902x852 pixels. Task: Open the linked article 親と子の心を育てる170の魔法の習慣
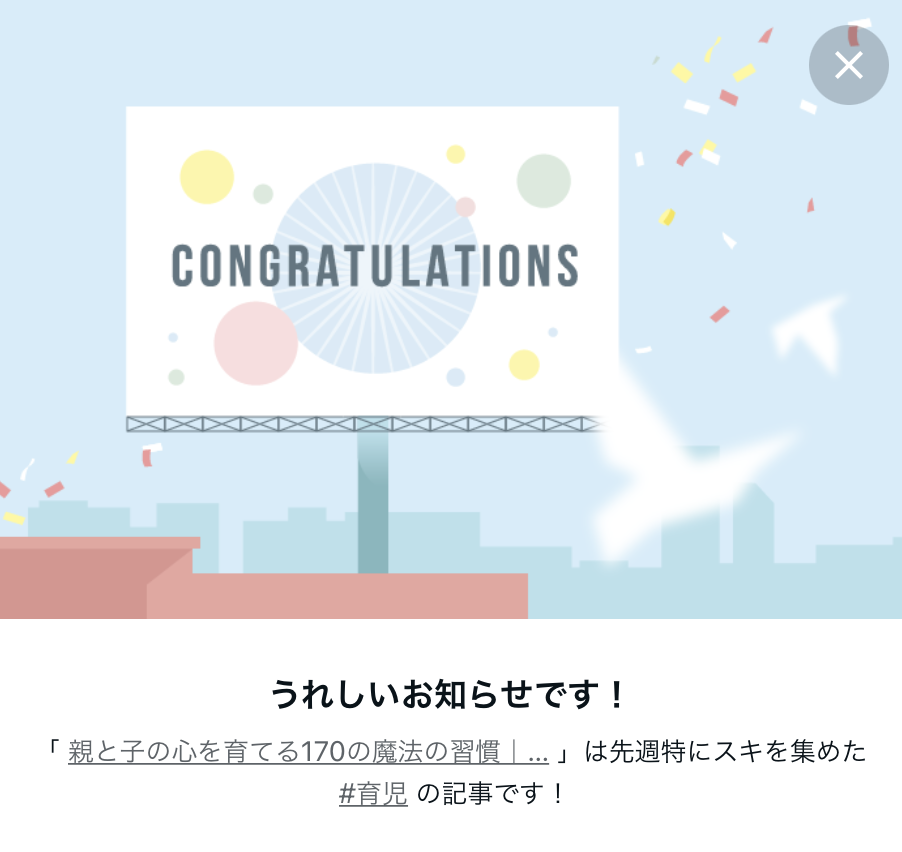308,753
